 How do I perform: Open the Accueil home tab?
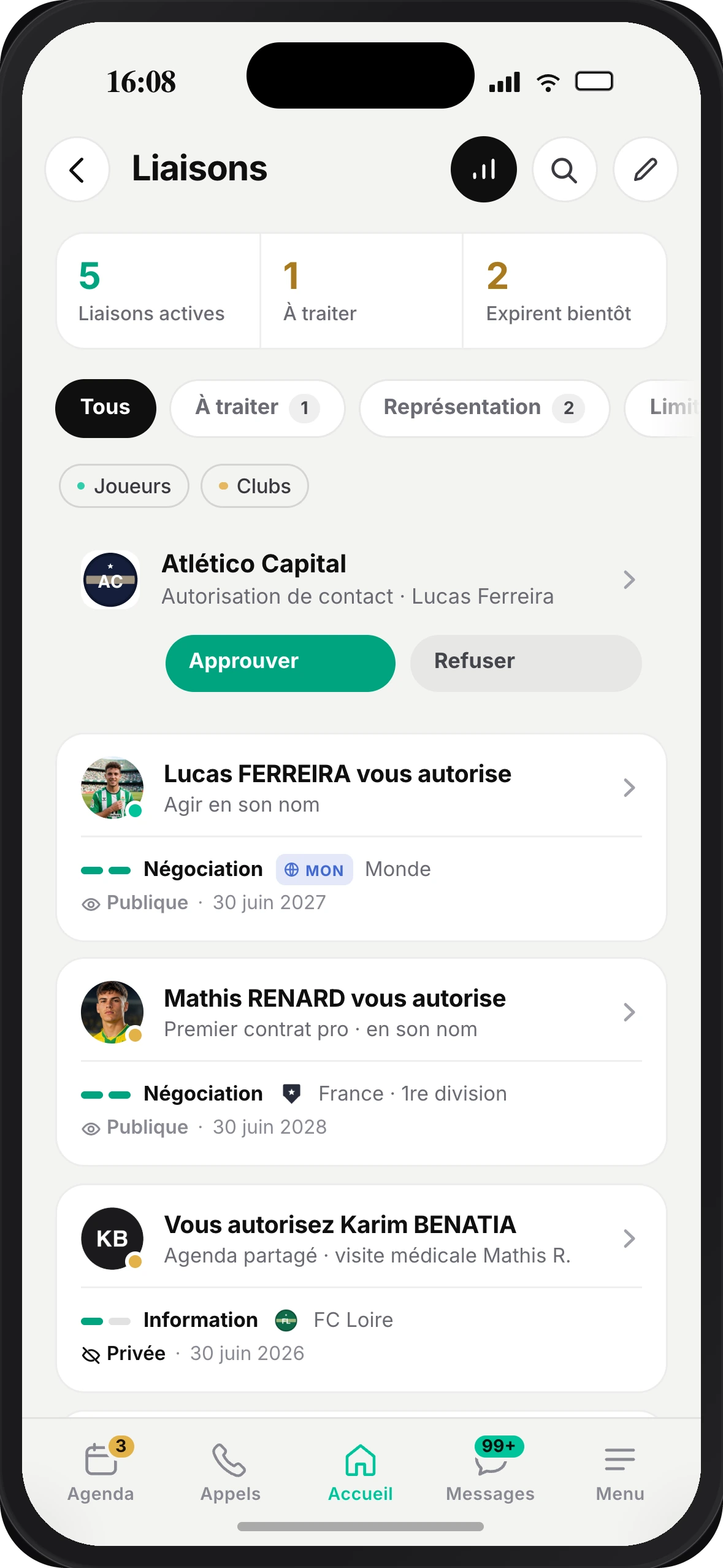point(361,1470)
